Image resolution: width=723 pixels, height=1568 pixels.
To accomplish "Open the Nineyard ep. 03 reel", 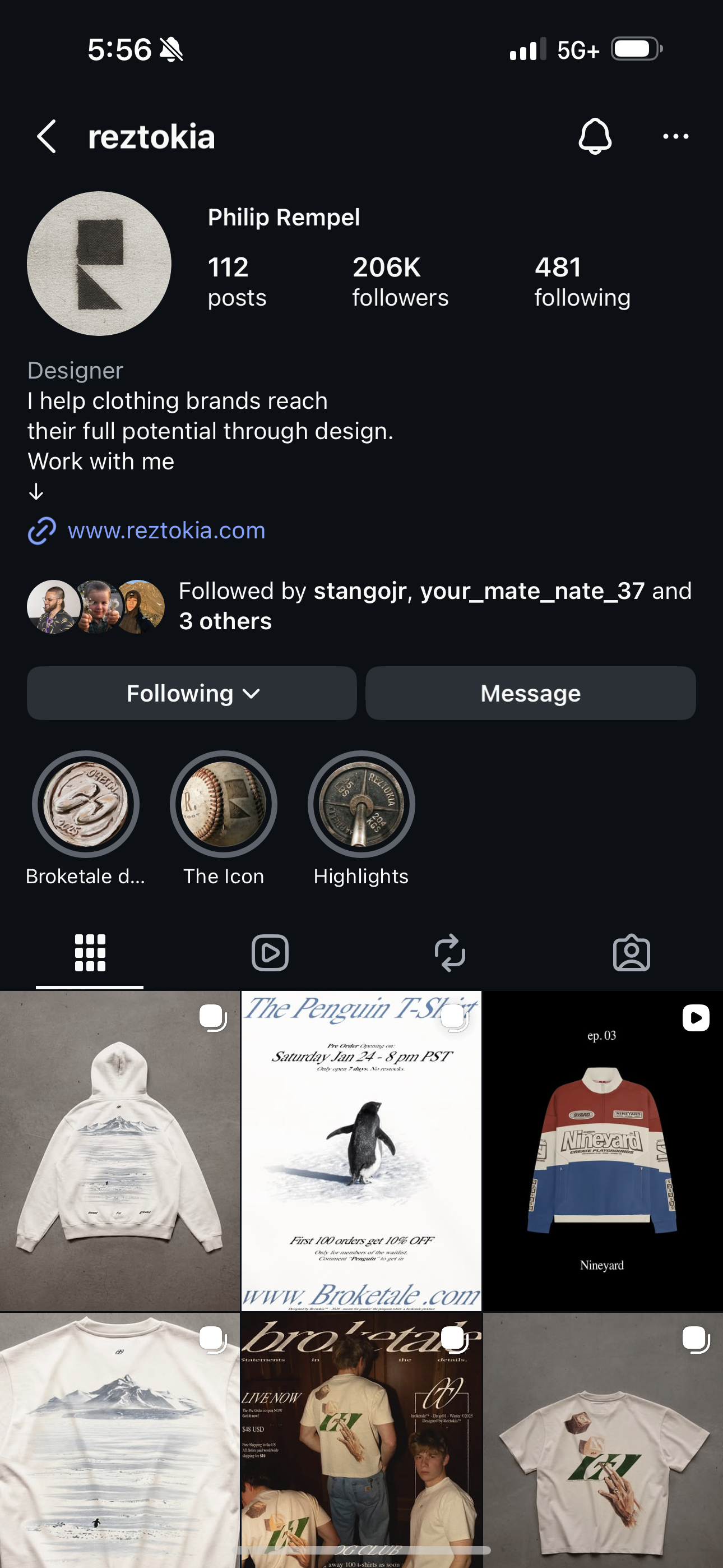I will [x=602, y=1150].
